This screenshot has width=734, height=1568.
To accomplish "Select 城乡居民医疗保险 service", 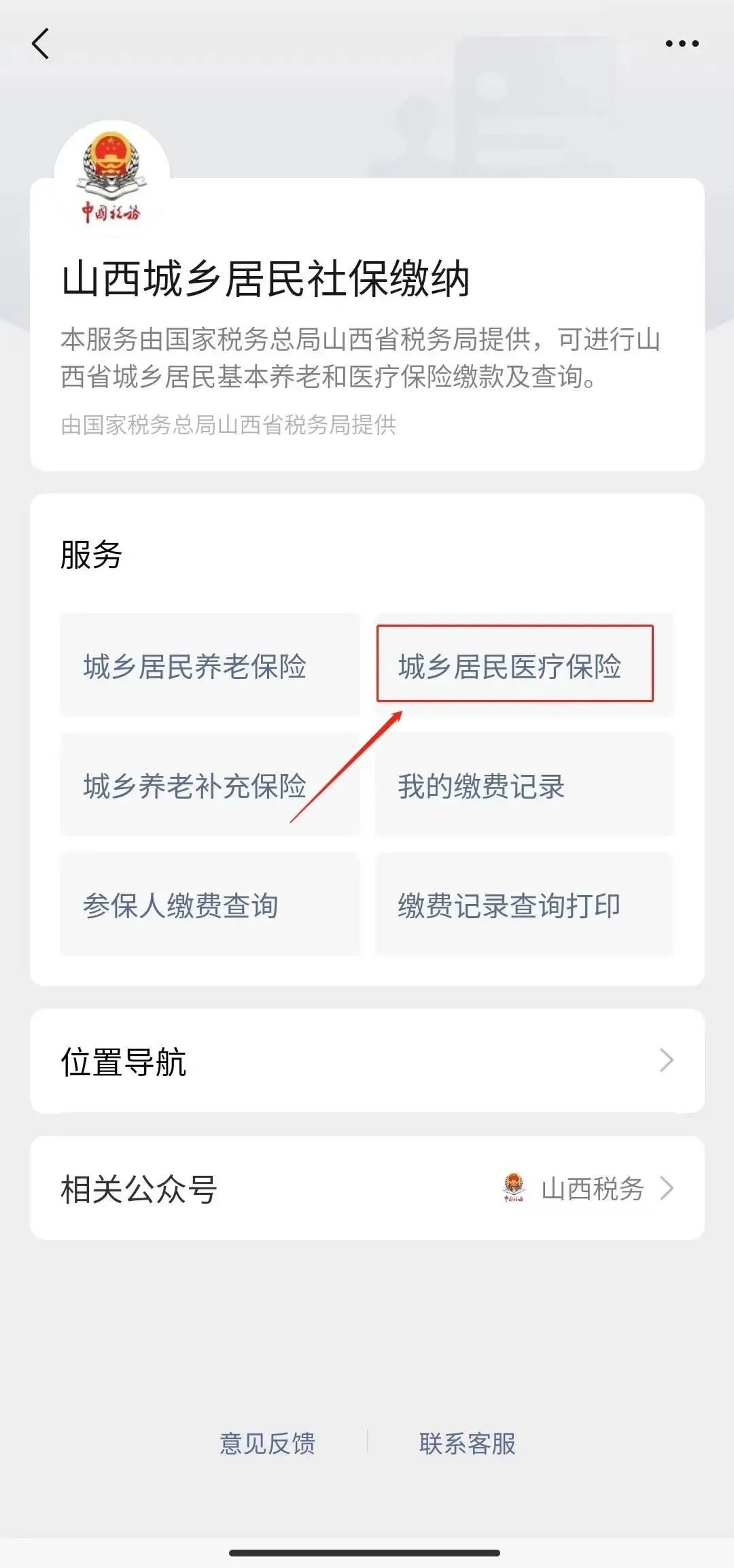I will (x=525, y=665).
